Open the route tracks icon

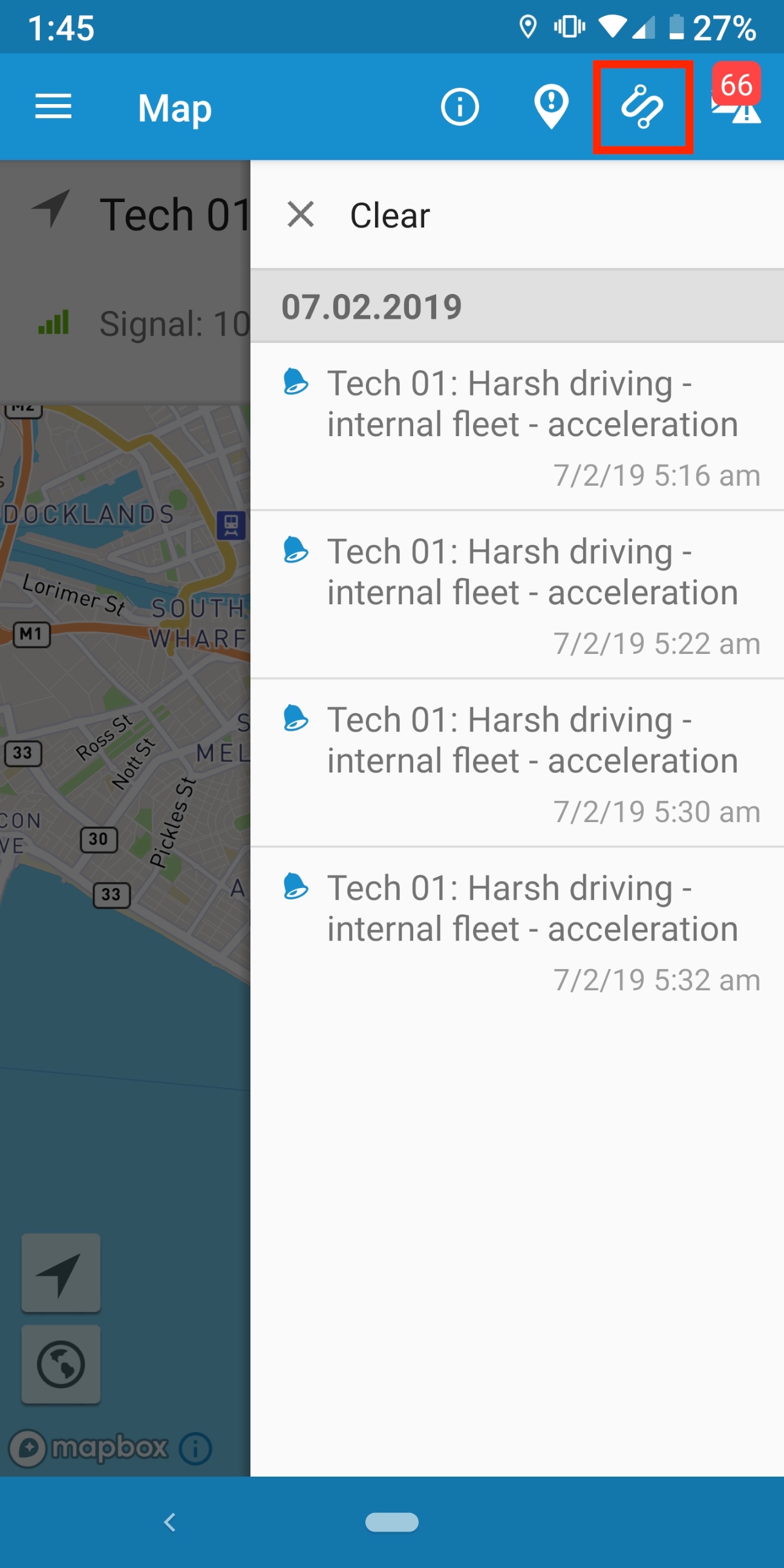coord(642,107)
